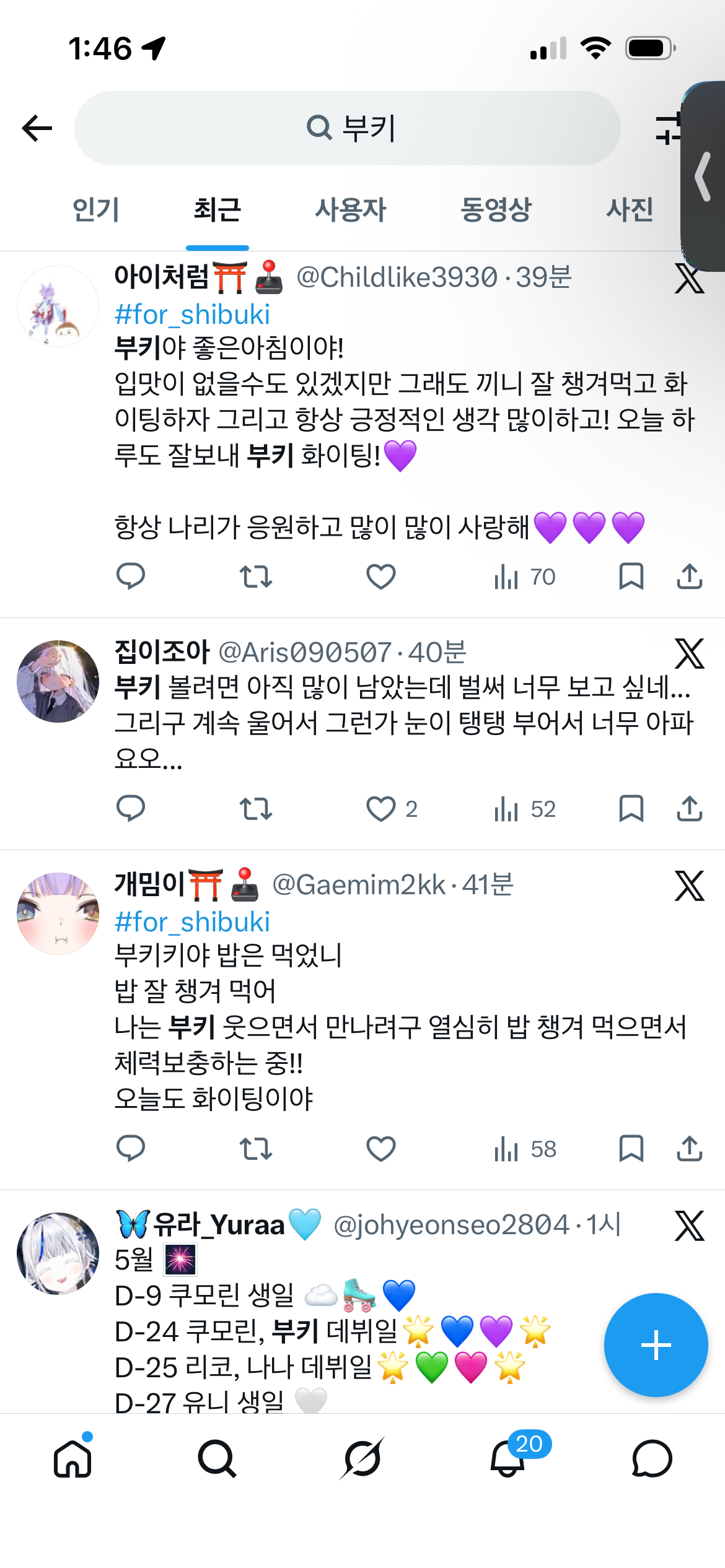Like the post by 아이처럼
The height and width of the screenshot is (1568, 725).
(x=380, y=577)
